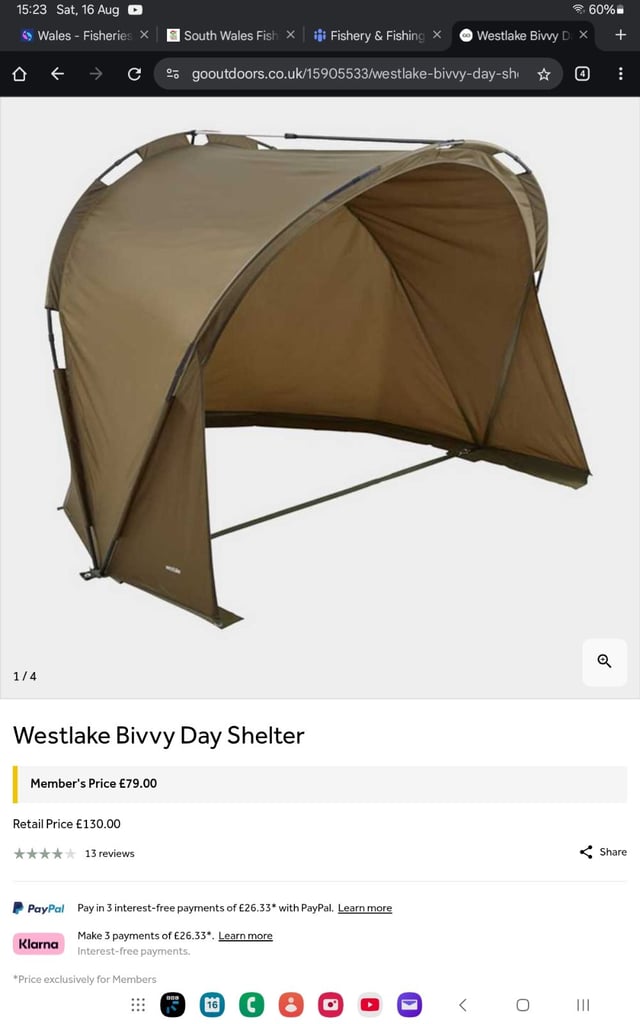Open Klarna Learn more link
Viewport: 640px width, 1024px height.
(x=245, y=935)
